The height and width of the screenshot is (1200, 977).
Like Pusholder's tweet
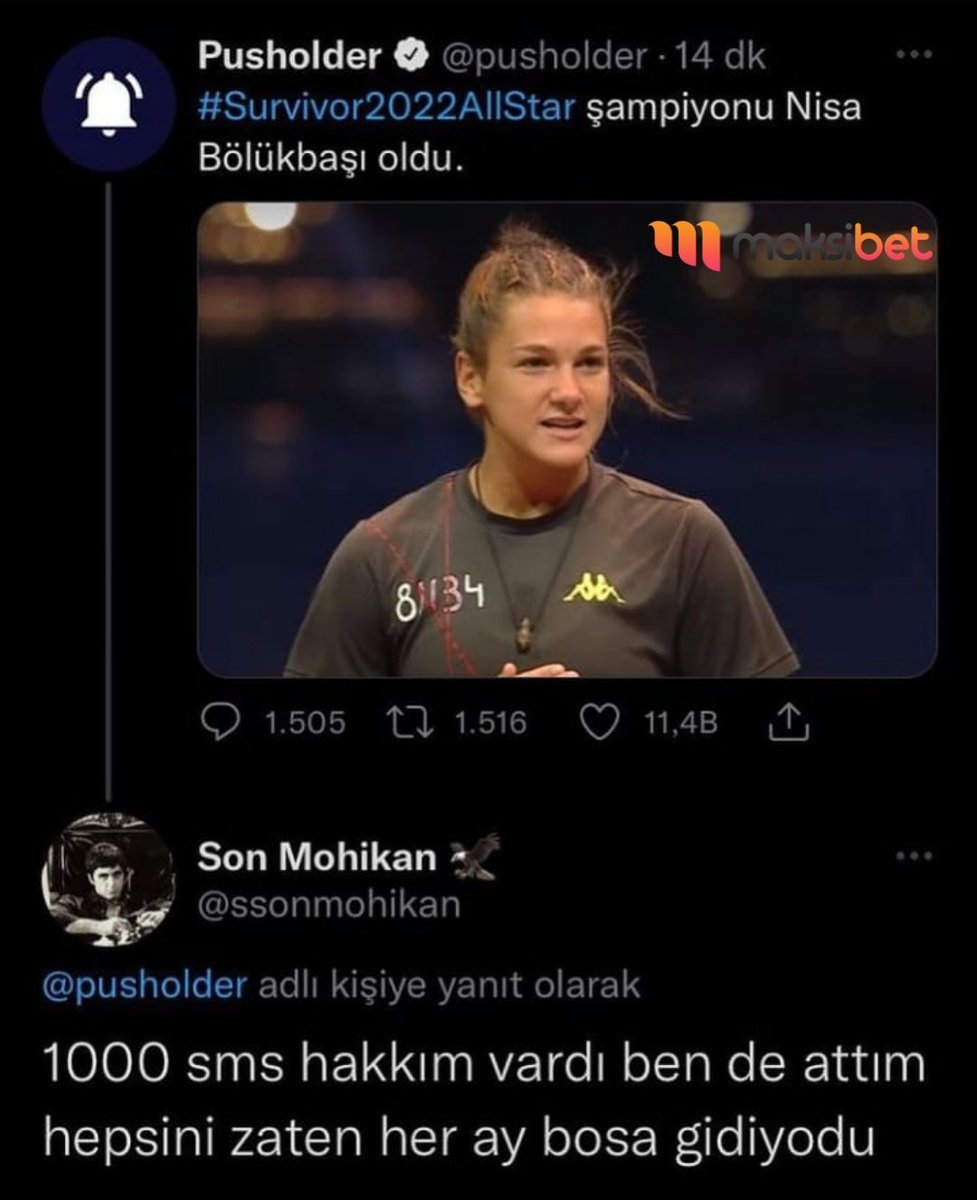(598, 723)
